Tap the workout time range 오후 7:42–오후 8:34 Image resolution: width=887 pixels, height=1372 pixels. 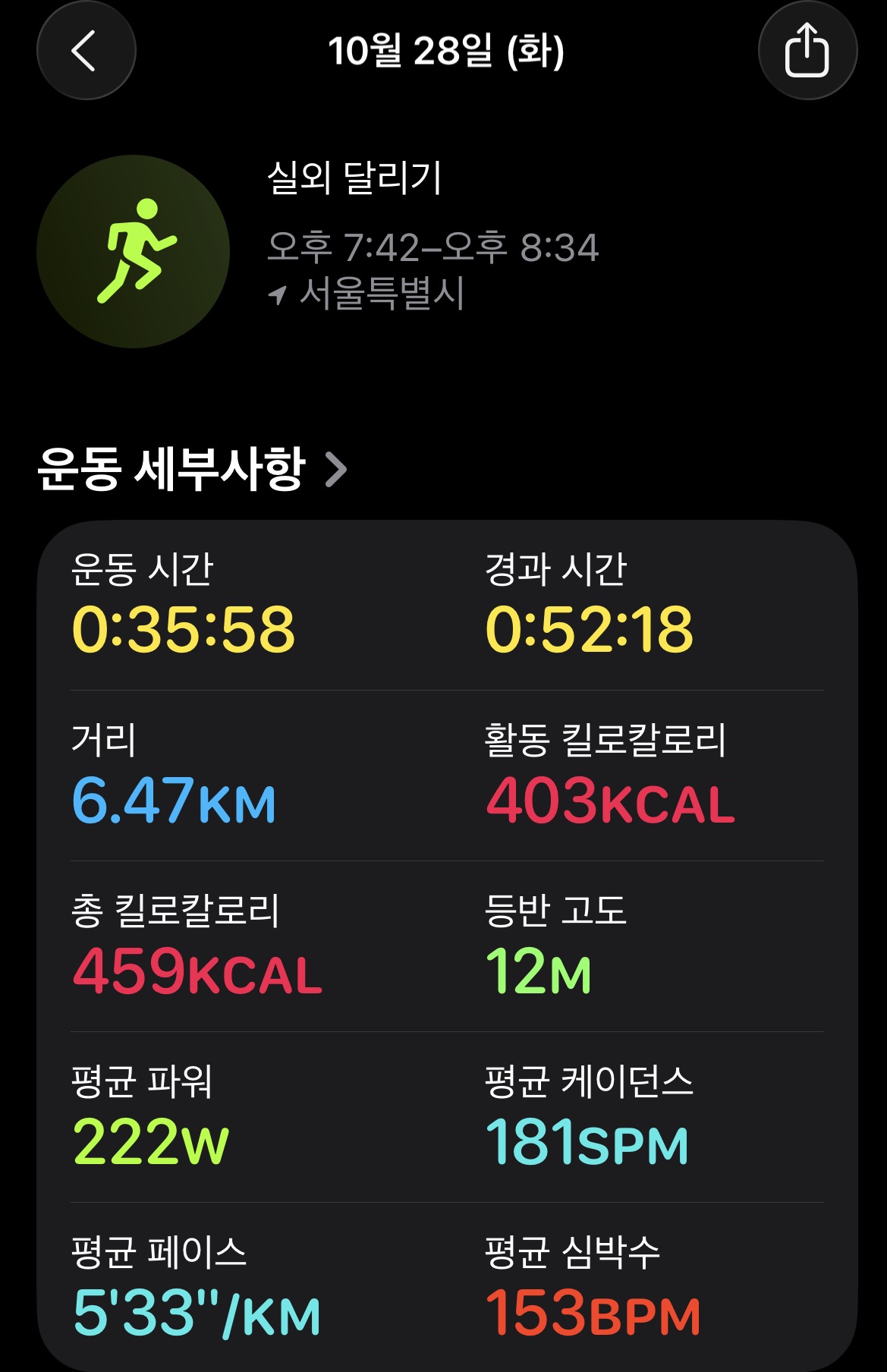tap(434, 245)
